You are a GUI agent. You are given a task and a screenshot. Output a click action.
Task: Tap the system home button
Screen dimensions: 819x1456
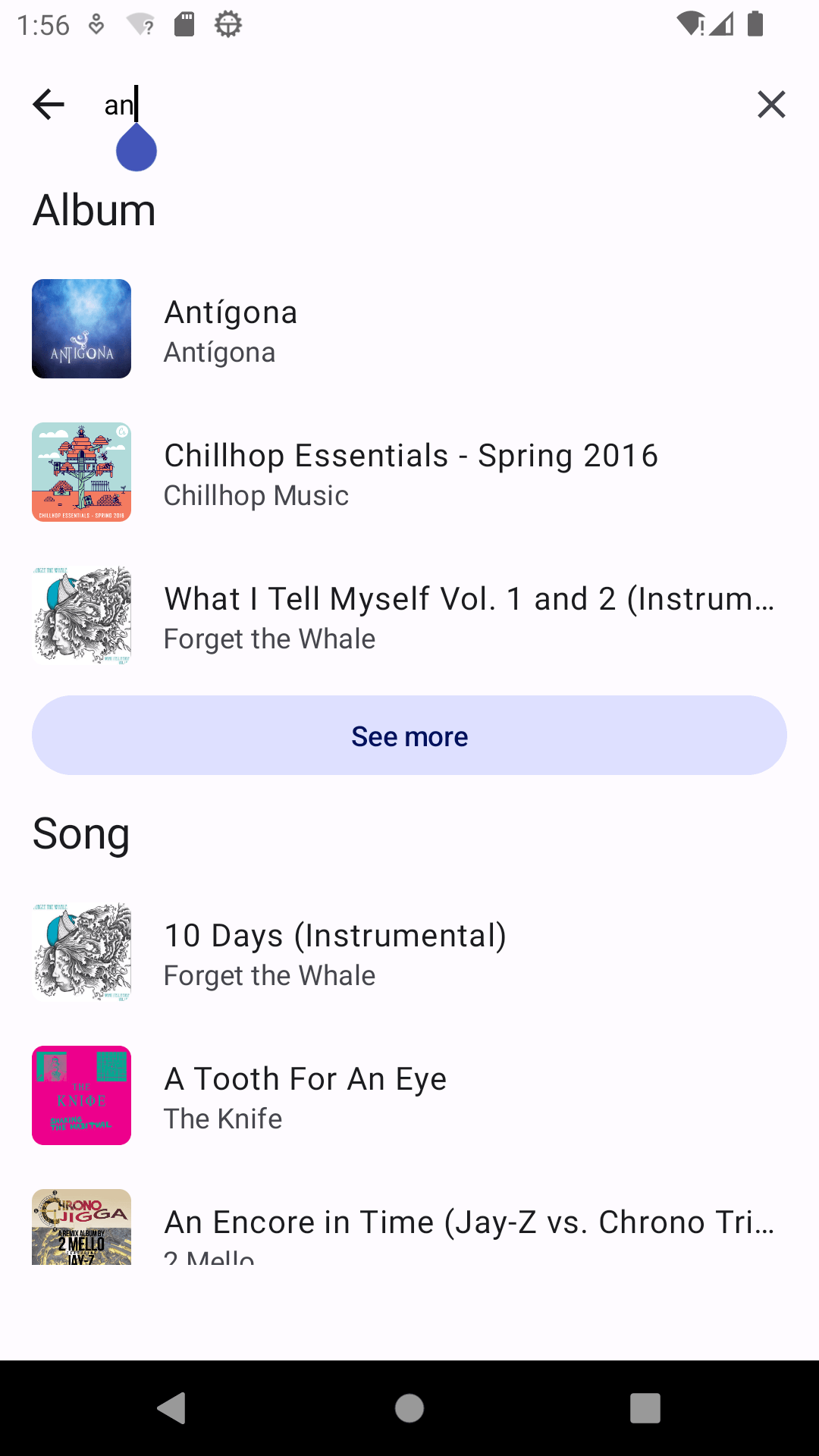(x=409, y=1408)
